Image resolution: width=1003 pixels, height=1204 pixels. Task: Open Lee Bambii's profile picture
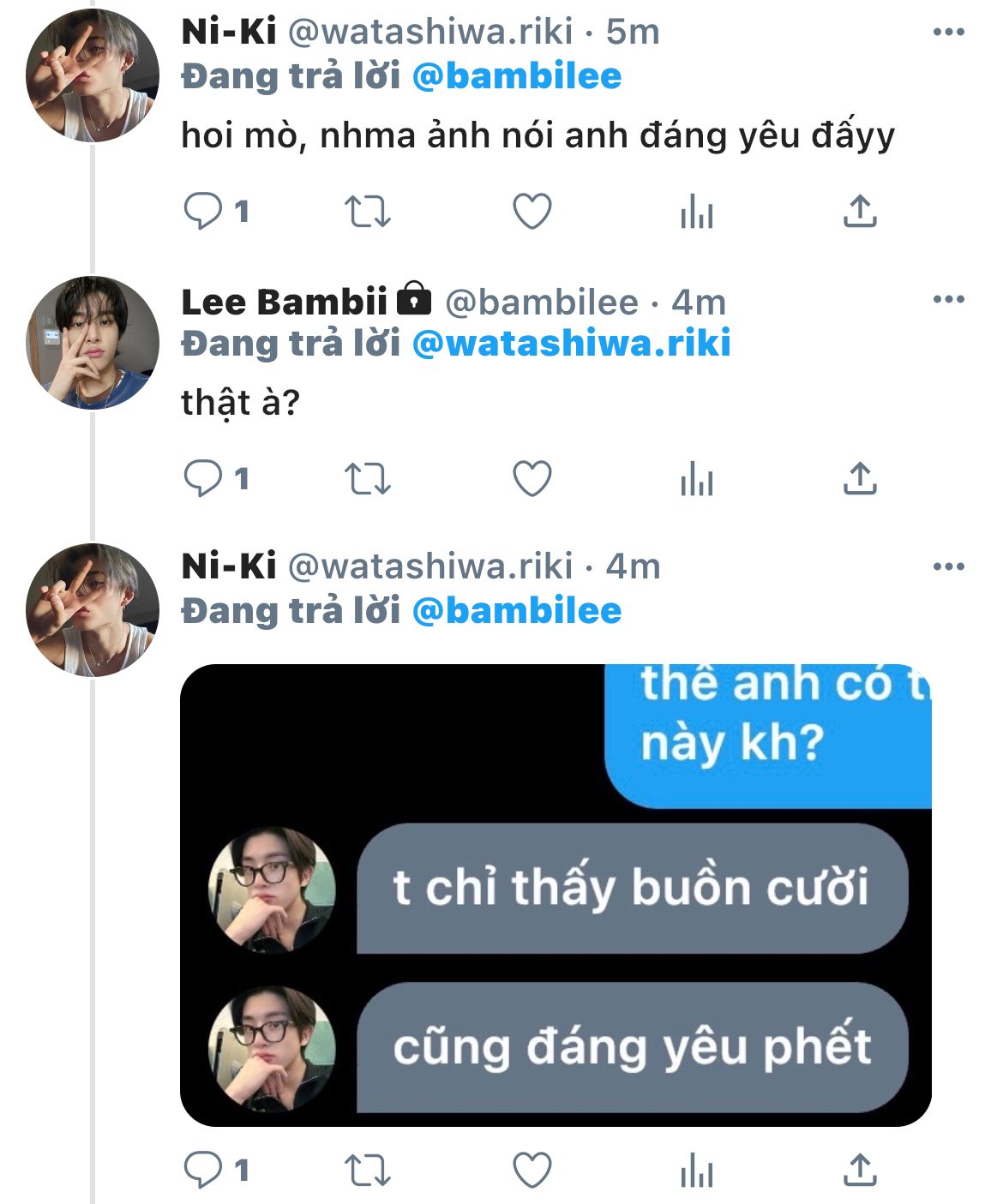93,342
